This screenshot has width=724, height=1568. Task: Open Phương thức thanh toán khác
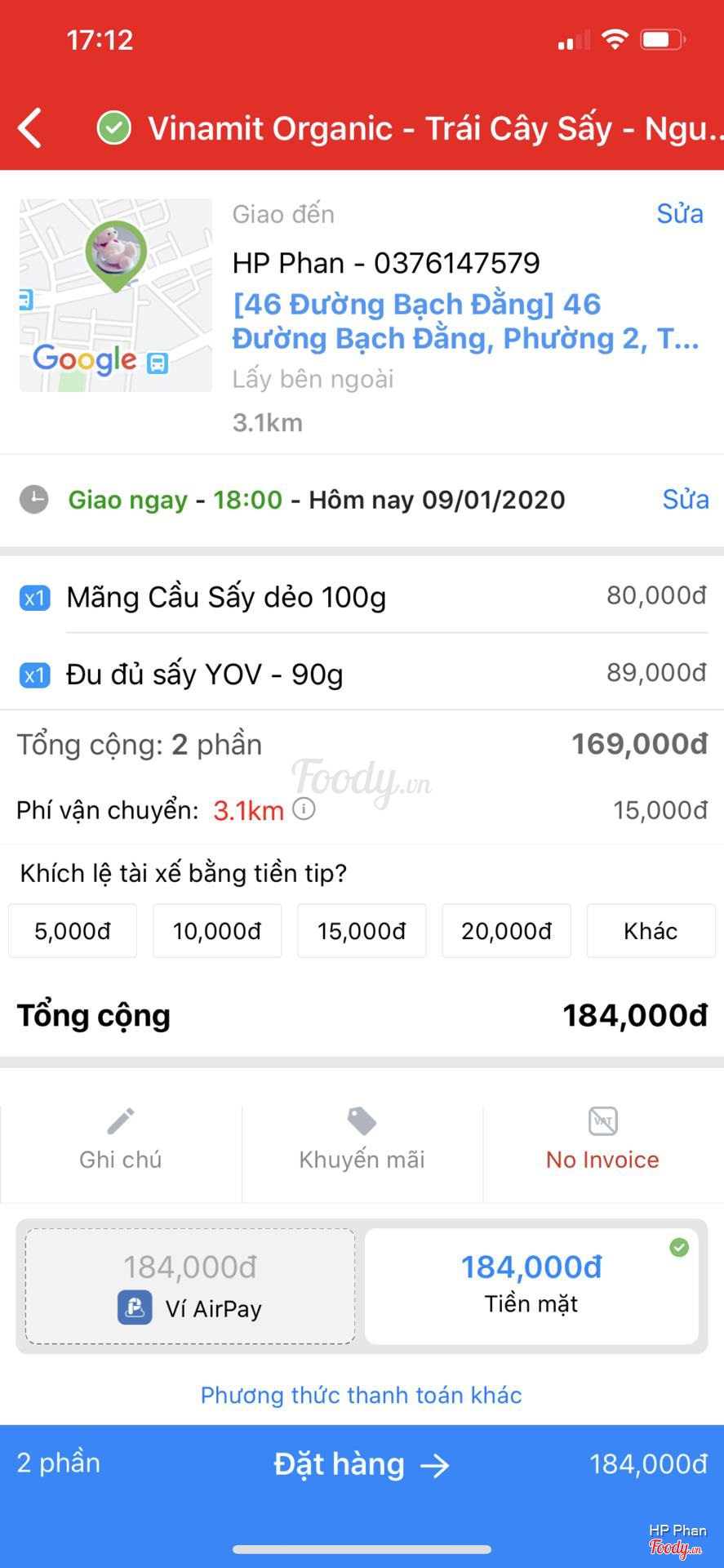[362, 1395]
